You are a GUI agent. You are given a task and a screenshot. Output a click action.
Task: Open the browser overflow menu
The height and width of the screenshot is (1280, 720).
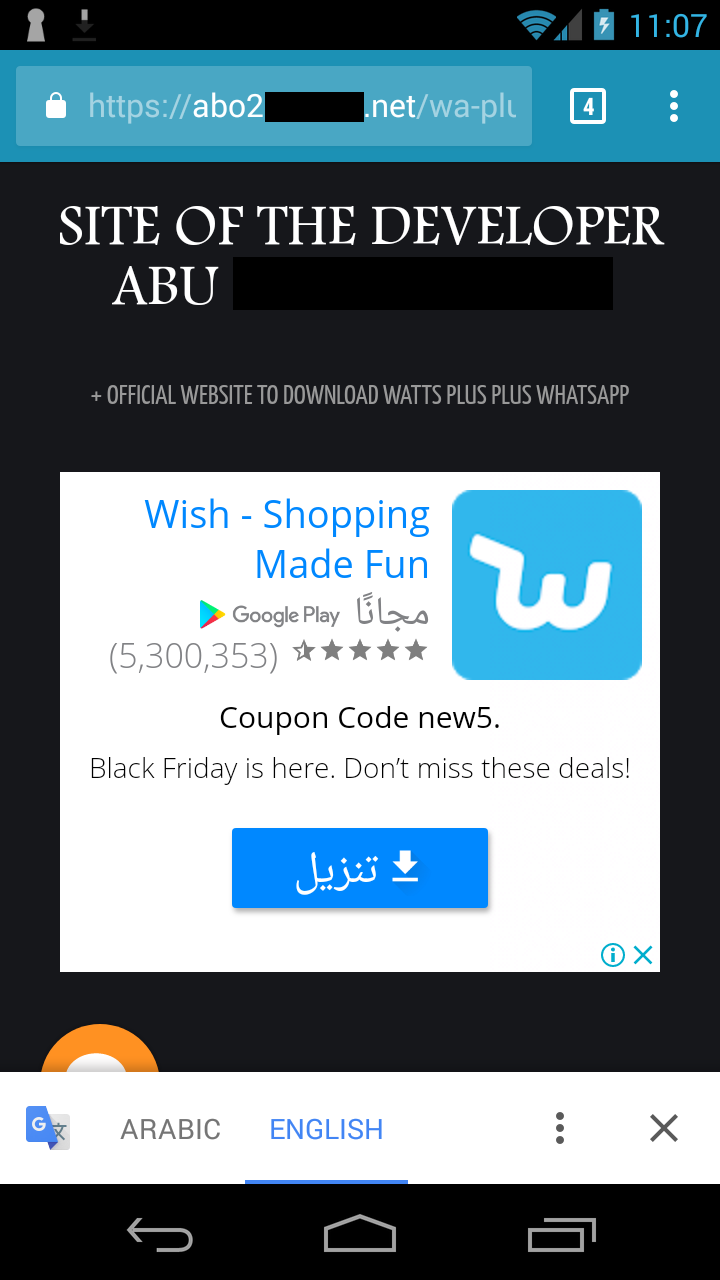pyautogui.click(x=674, y=106)
